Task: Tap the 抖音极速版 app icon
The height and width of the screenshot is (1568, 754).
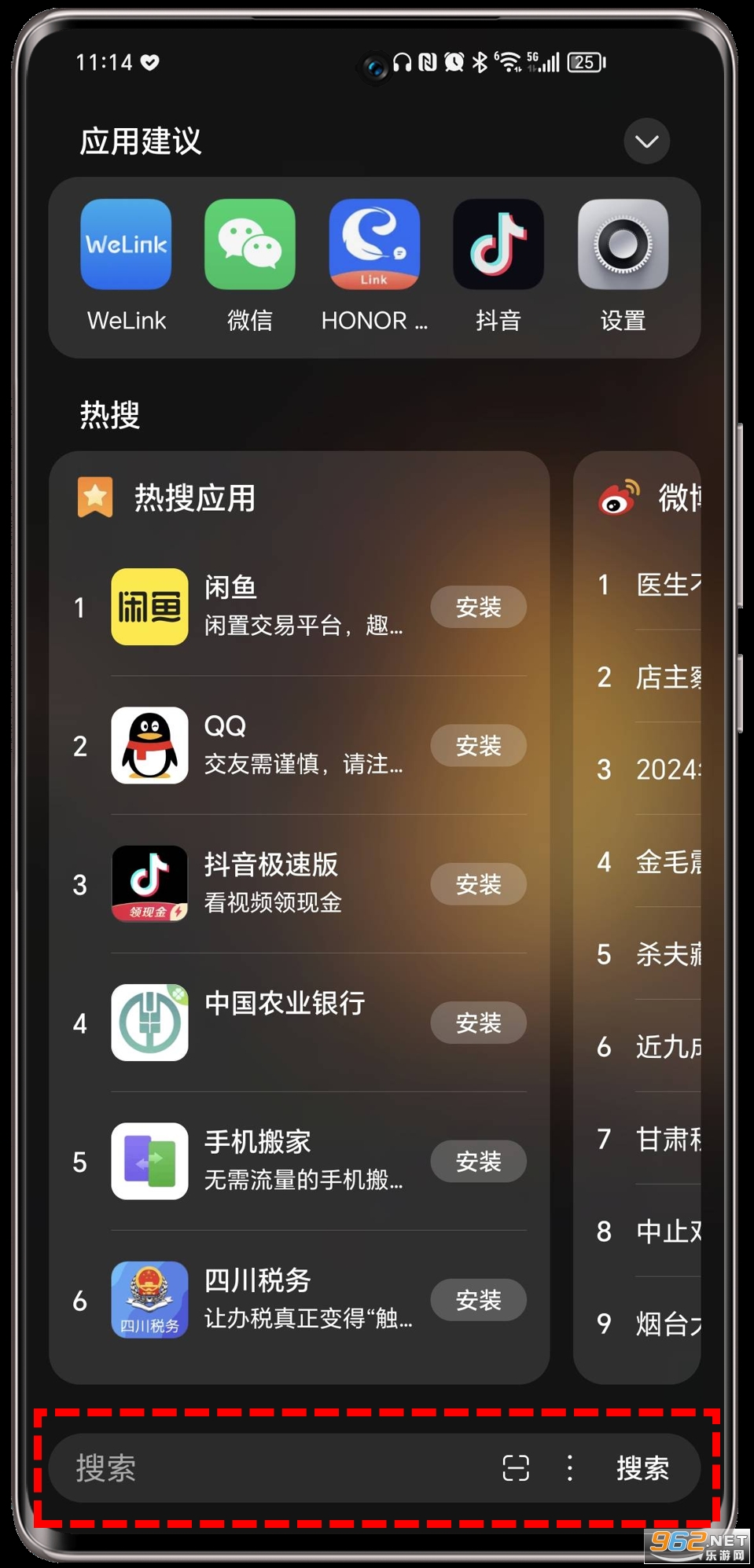Action: click(149, 883)
